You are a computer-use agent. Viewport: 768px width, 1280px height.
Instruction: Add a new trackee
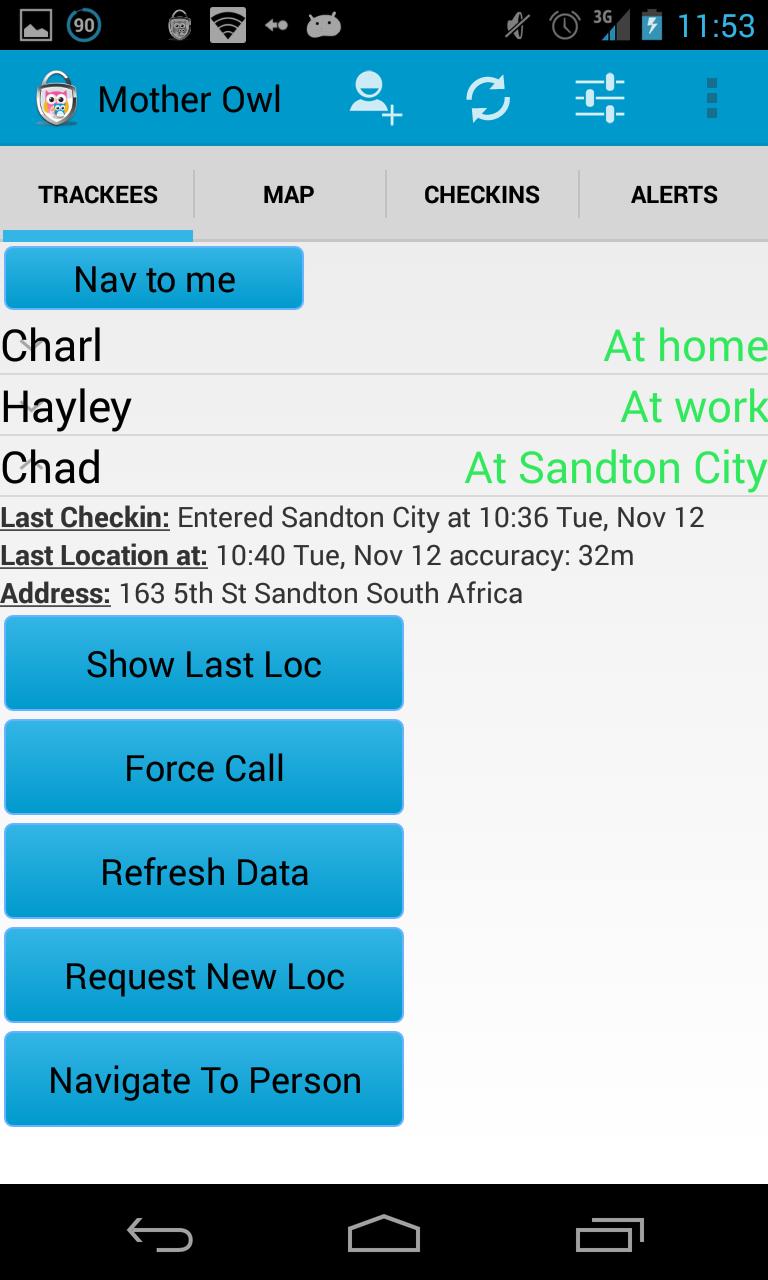tap(375, 99)
